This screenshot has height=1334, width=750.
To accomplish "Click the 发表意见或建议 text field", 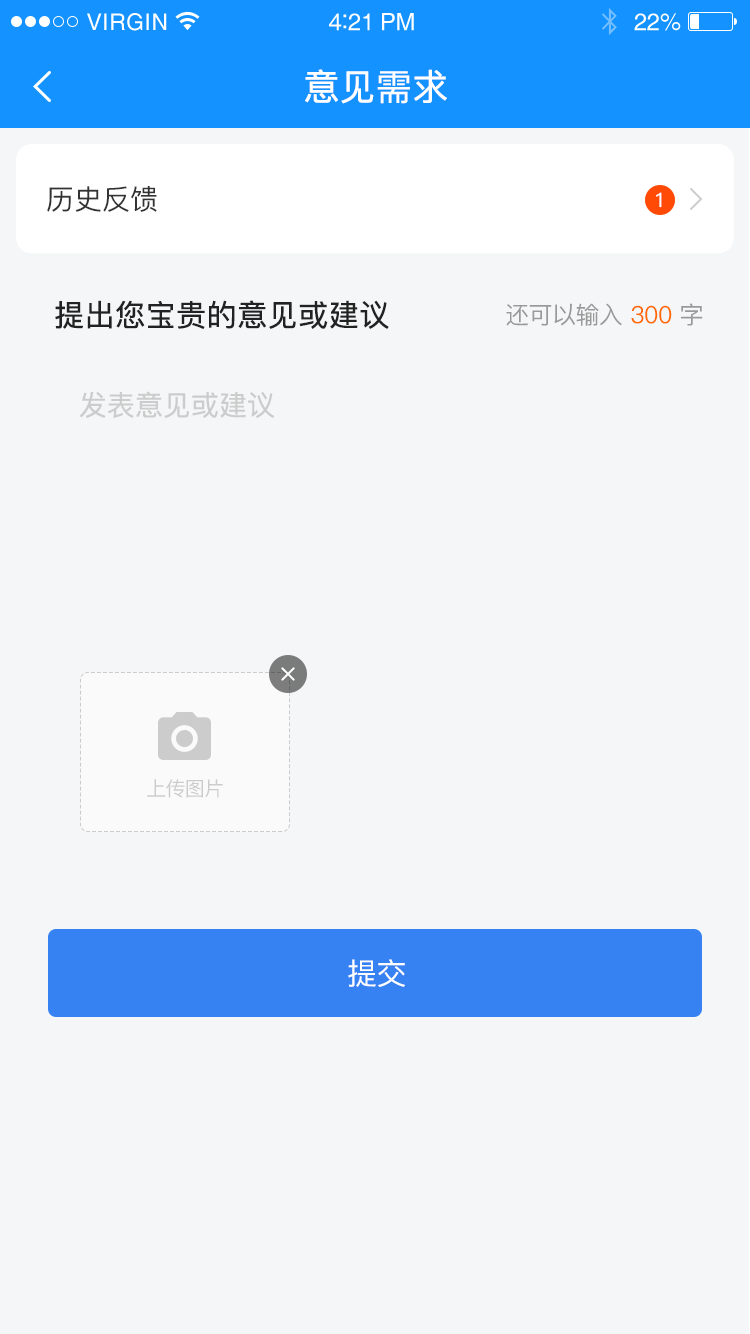I will [x=375, y=450].
